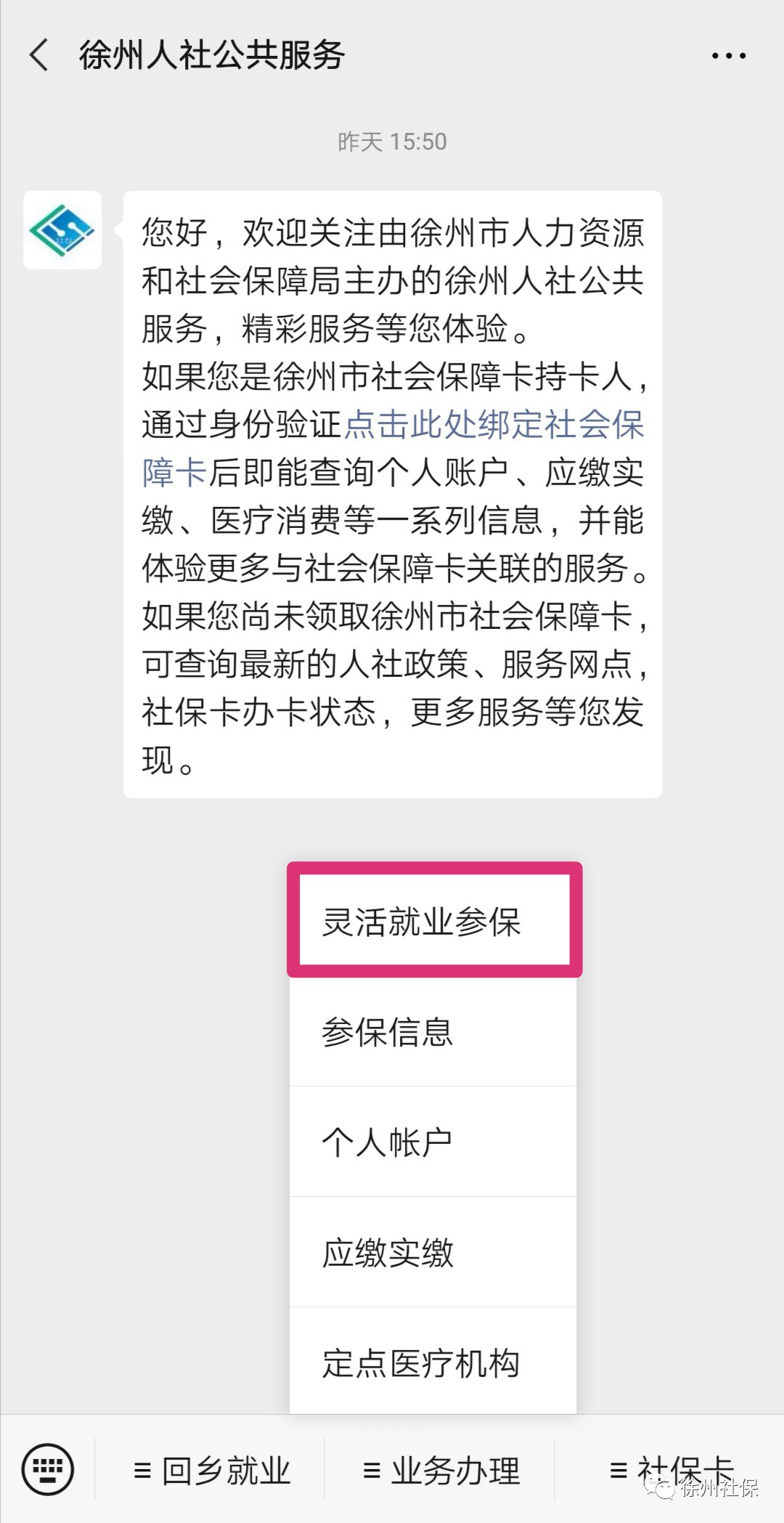Open the three-dot overflow menu
Image resolution: width=784 pixels, height=1523 pixels.
pos(728,56)
